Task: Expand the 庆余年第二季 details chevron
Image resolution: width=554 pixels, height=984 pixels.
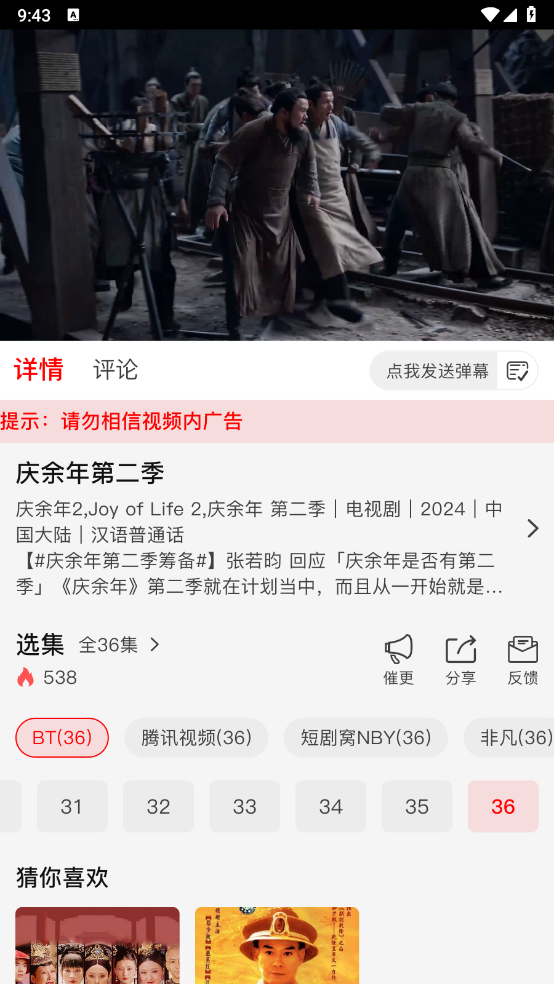Action: coord(533,528)
